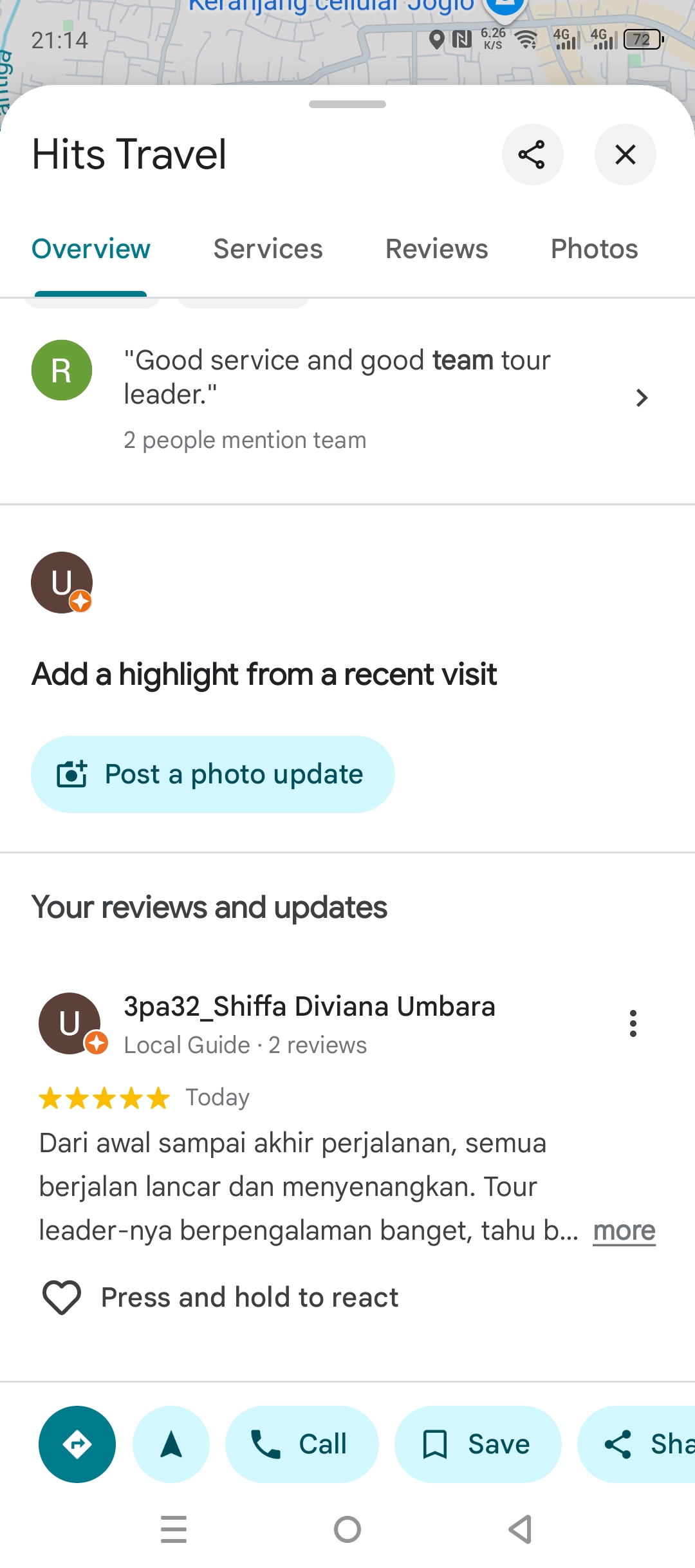Open Shiffa Diviana Umbara's reviewer profile
Screen dimensions: 695x1568
[309, 1007]
